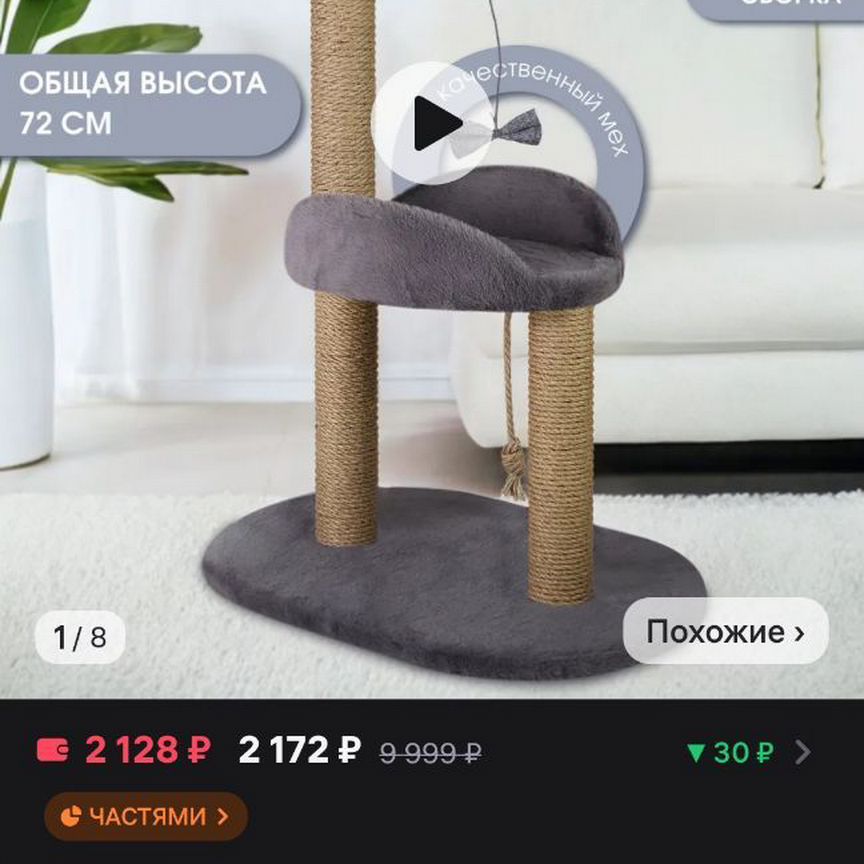Expand price drop details chevron
Image resolution: width=864 pixels, height=864 pixels.
pyautogui.click(x=802, y=752)
